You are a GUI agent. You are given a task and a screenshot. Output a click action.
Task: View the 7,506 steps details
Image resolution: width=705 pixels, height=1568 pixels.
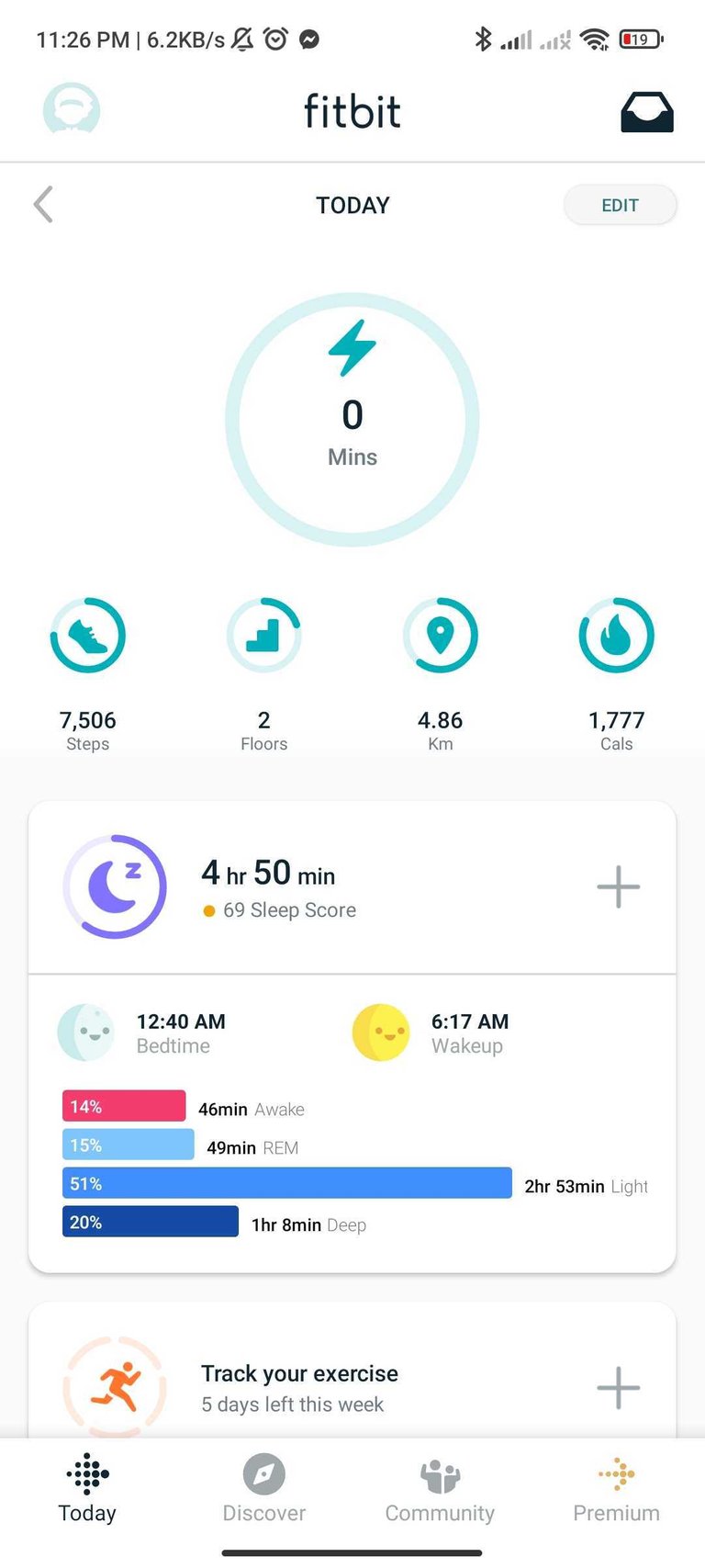(x=88, y=675)
